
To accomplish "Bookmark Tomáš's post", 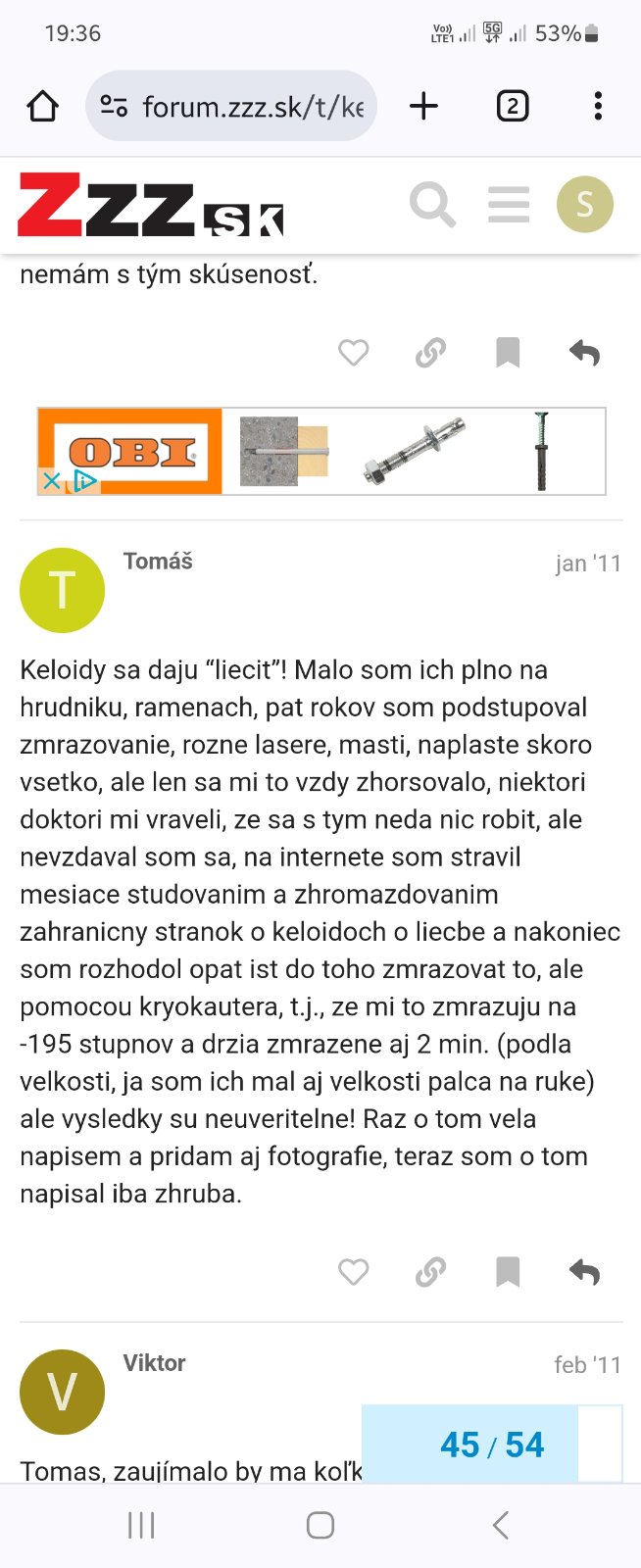I will click(508, 1272).
